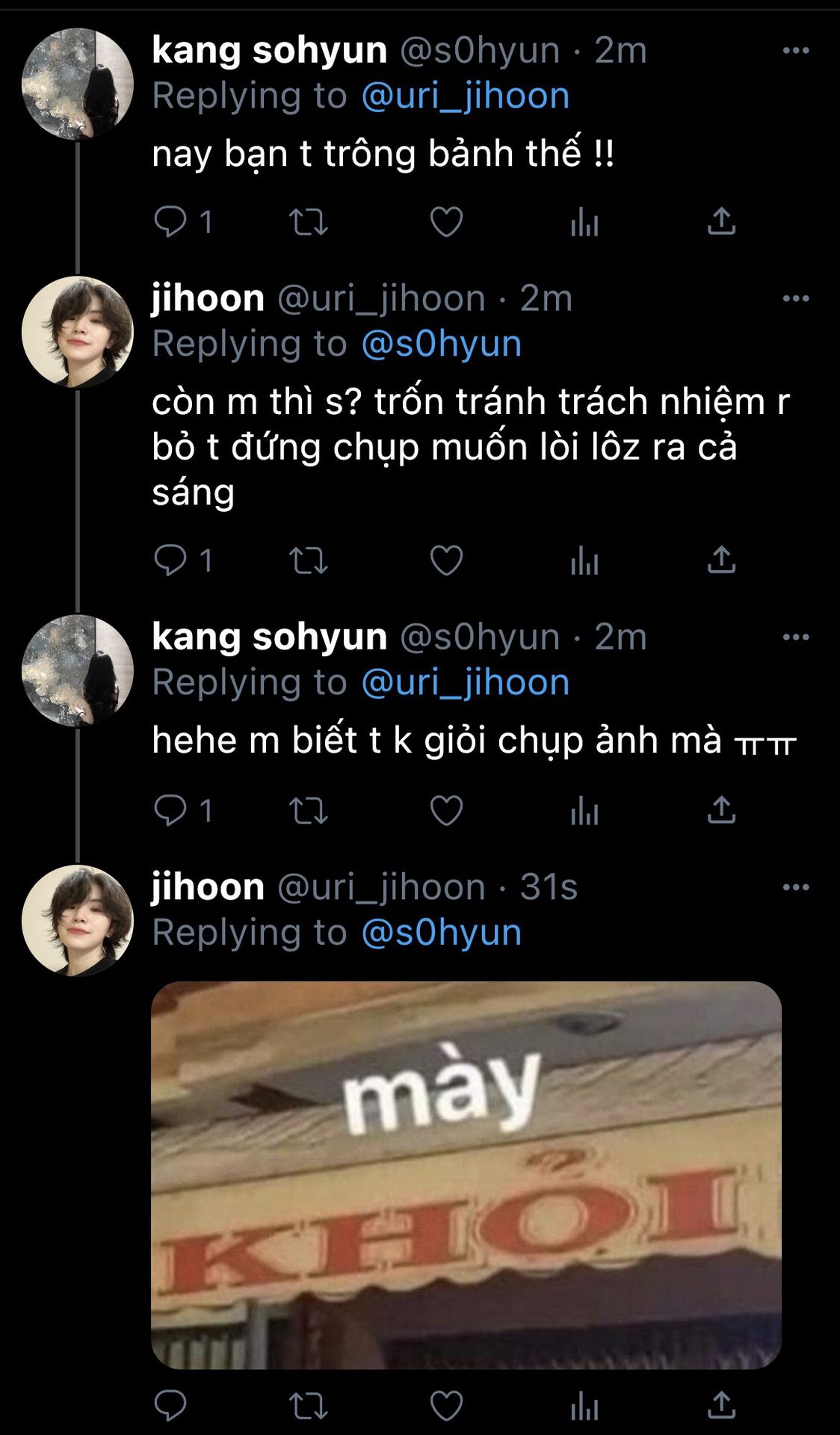The image size is (840, 1435).
Task: Open @s0hyun link above 'còn m thì s?' tweet
Action: point(441,345)
